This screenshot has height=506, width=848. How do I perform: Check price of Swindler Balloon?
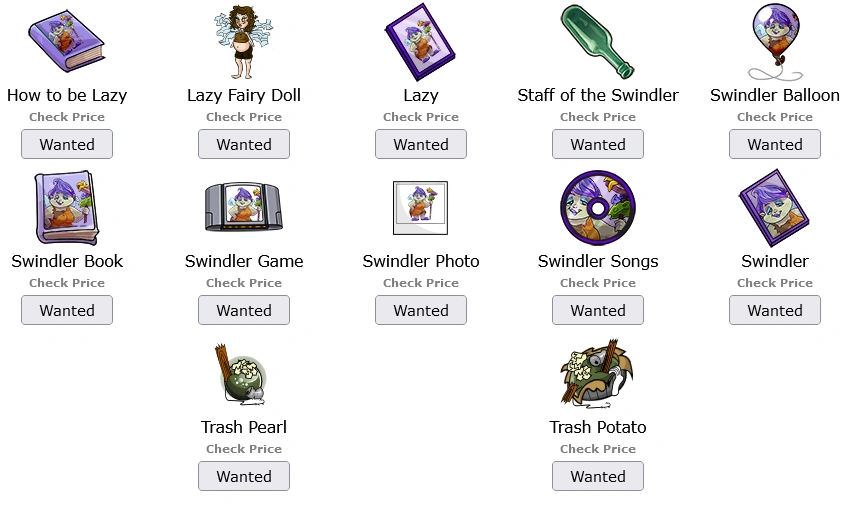(775, 117)
